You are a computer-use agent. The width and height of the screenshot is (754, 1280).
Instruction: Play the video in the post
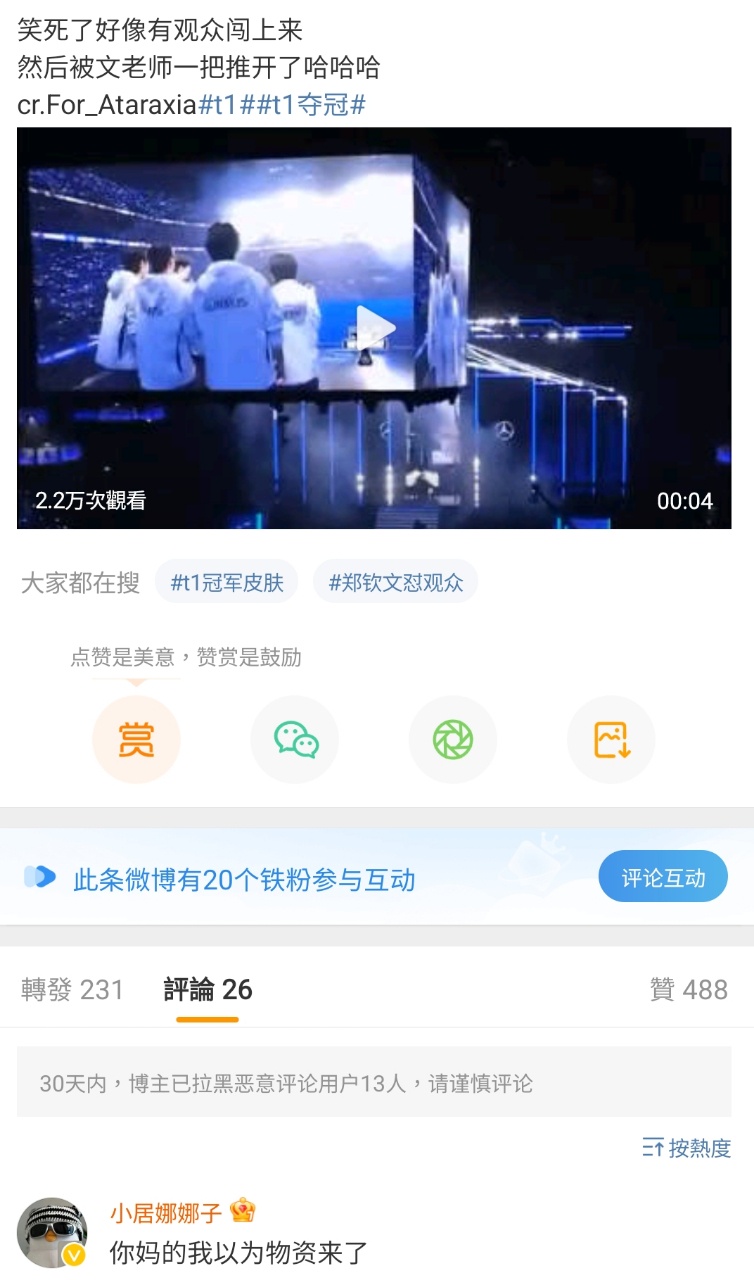[375, 328]
